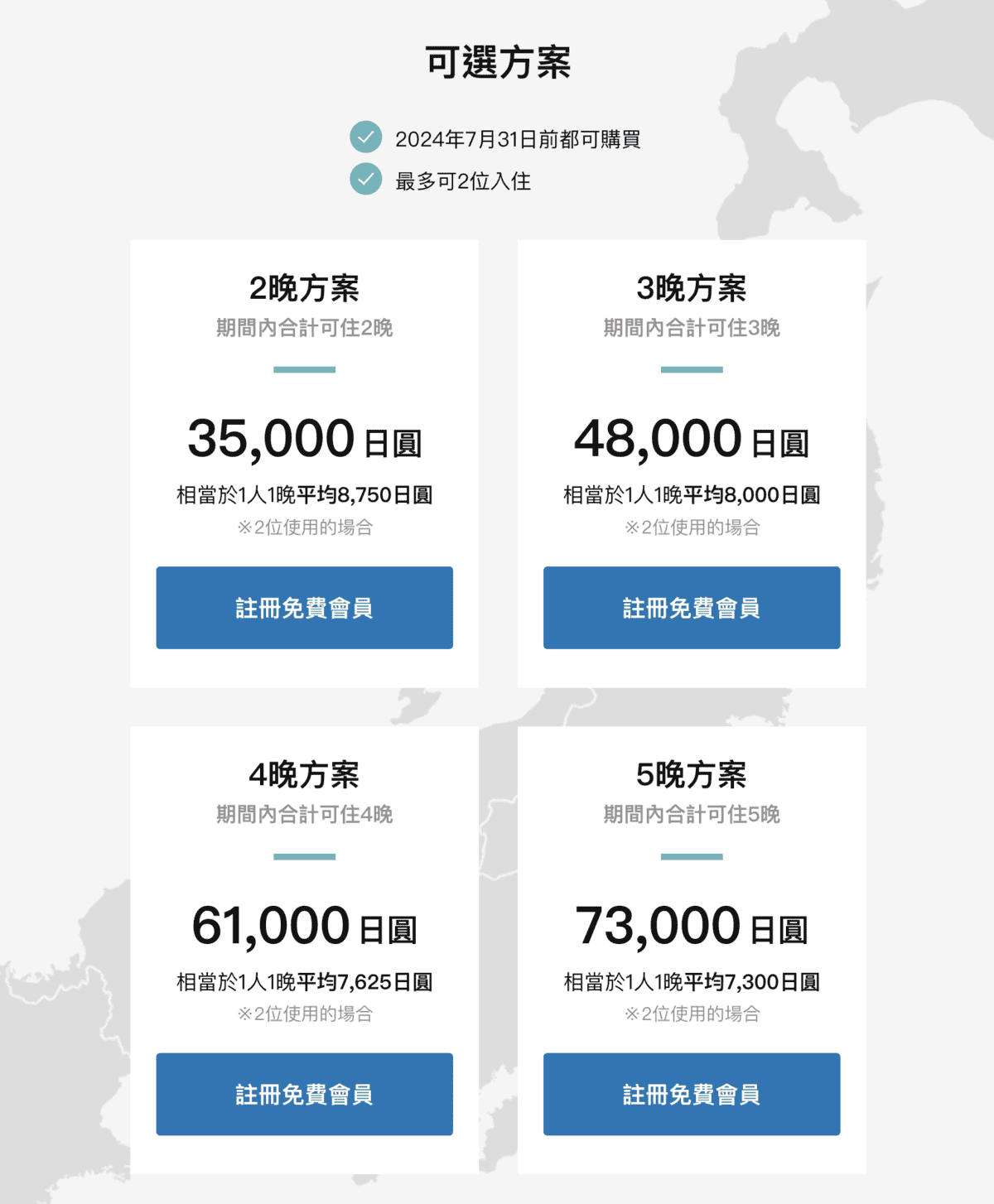Sign up via the 73,000日圓 plan's 註冊免費會員 button

(x=692, y=1094)
